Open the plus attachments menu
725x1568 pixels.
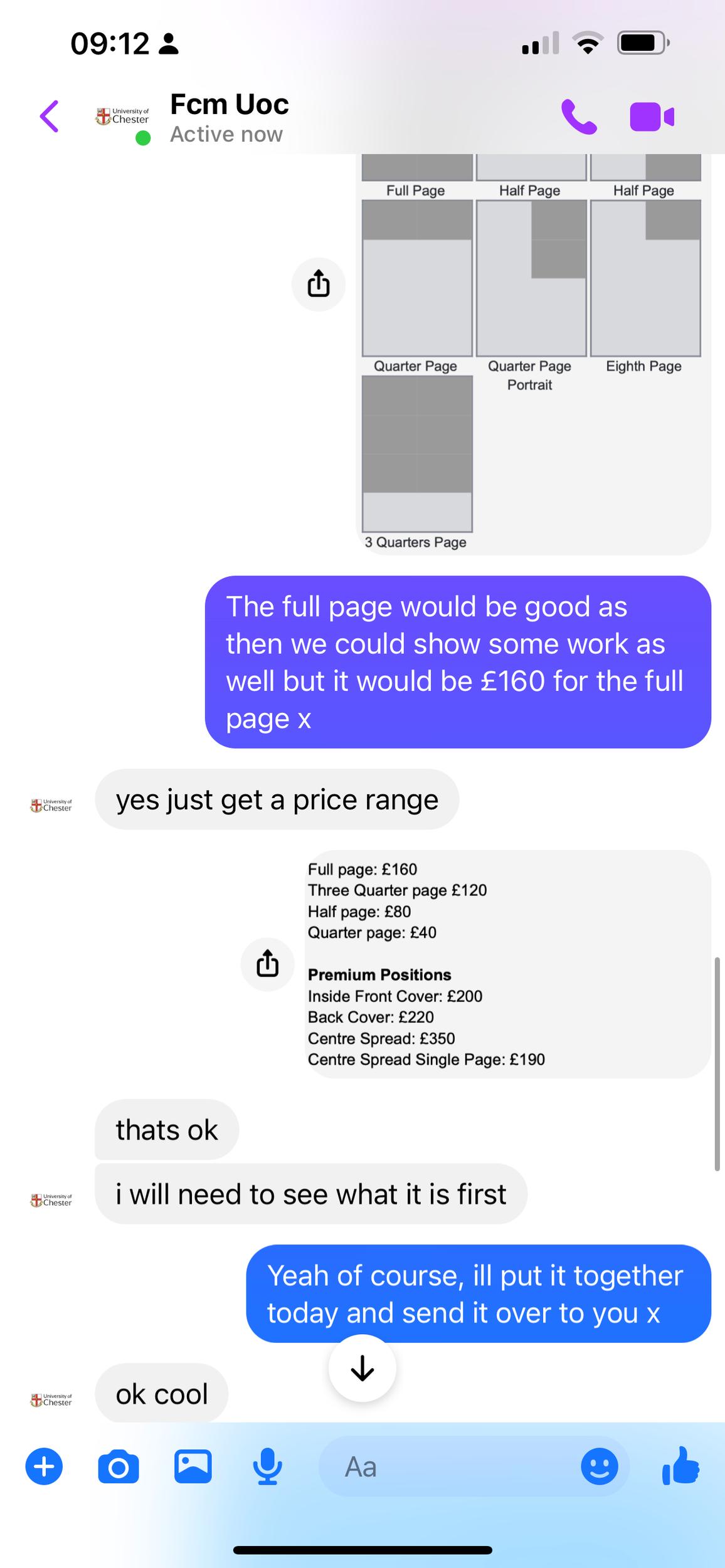(x=44, y=1466)
